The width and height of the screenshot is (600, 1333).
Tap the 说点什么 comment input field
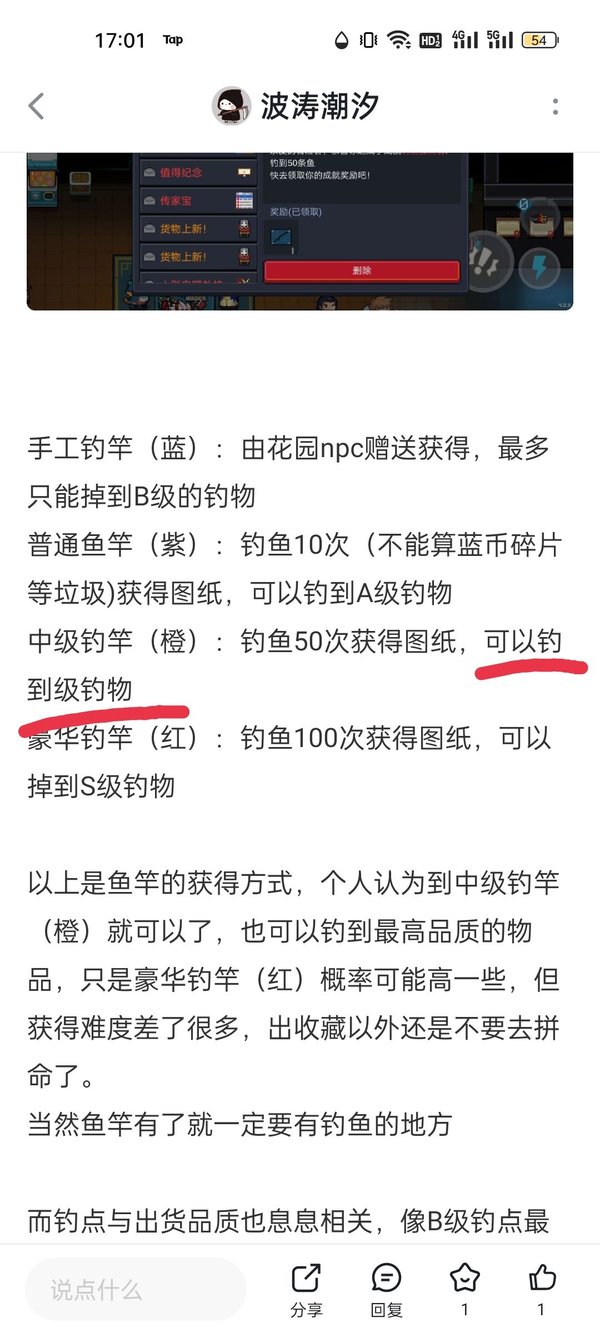(x=135, y=1289)
